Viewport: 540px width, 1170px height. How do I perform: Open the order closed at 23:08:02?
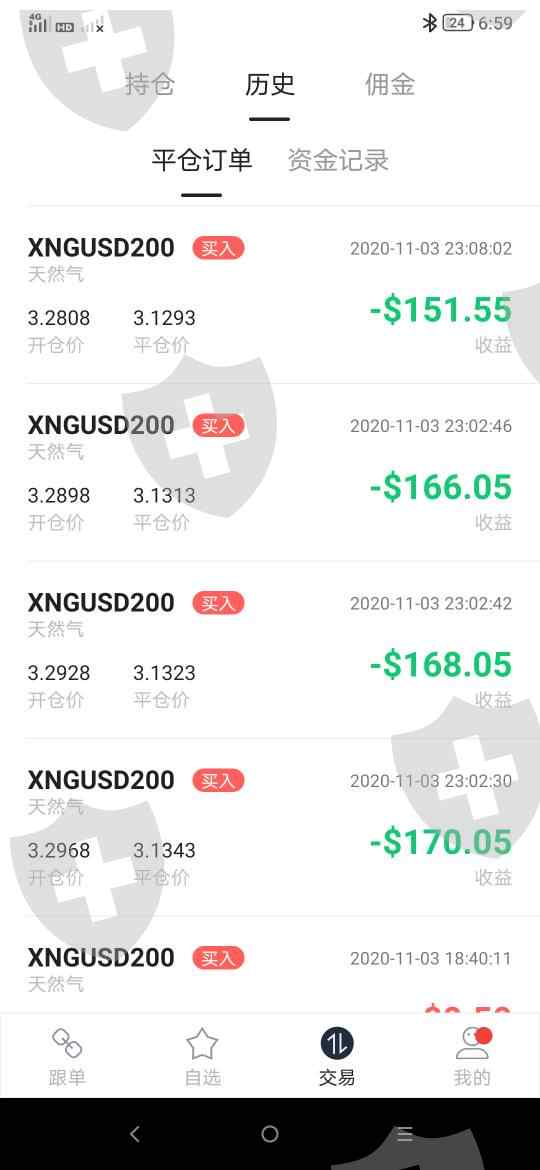click(270, 295)
